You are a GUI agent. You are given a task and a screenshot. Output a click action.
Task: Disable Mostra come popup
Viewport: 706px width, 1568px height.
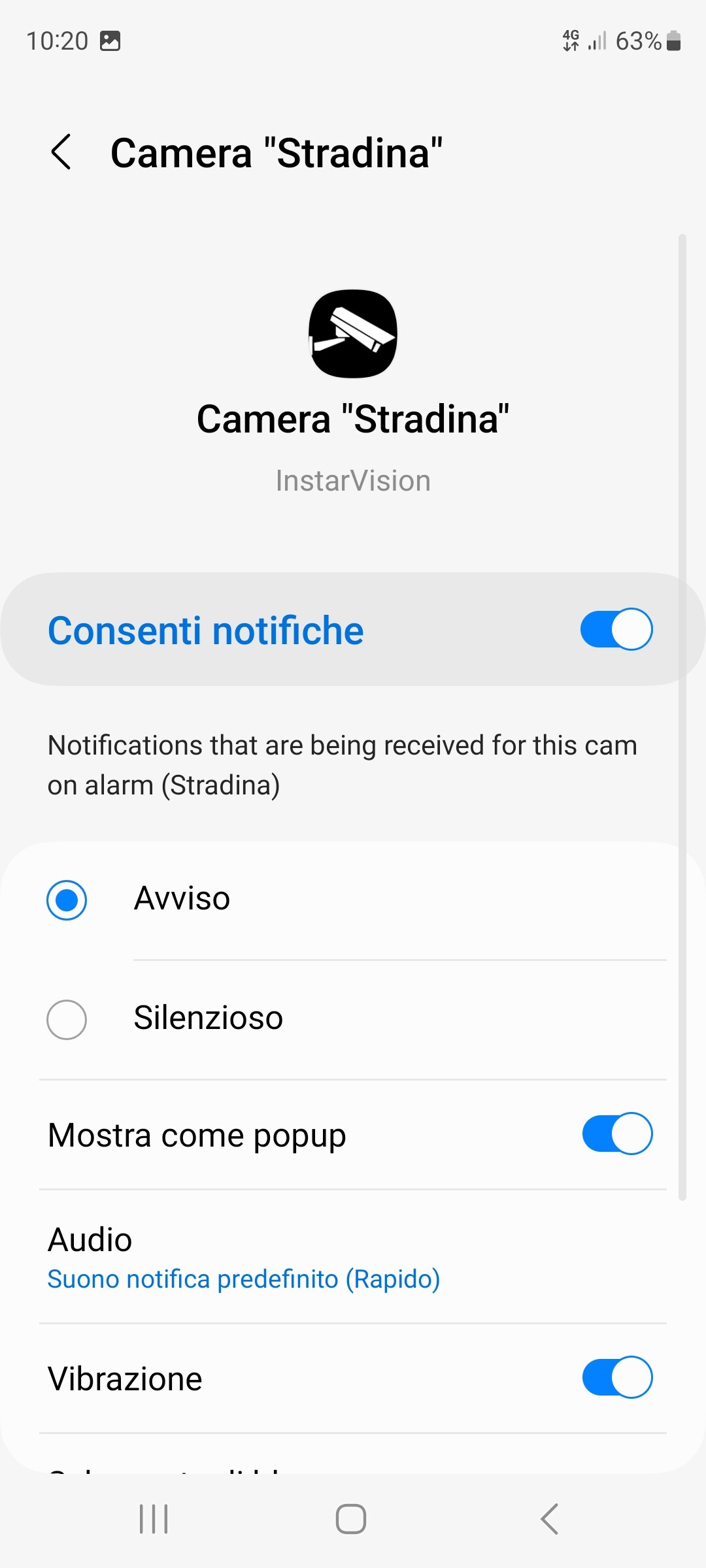(x=616, y=1134)
